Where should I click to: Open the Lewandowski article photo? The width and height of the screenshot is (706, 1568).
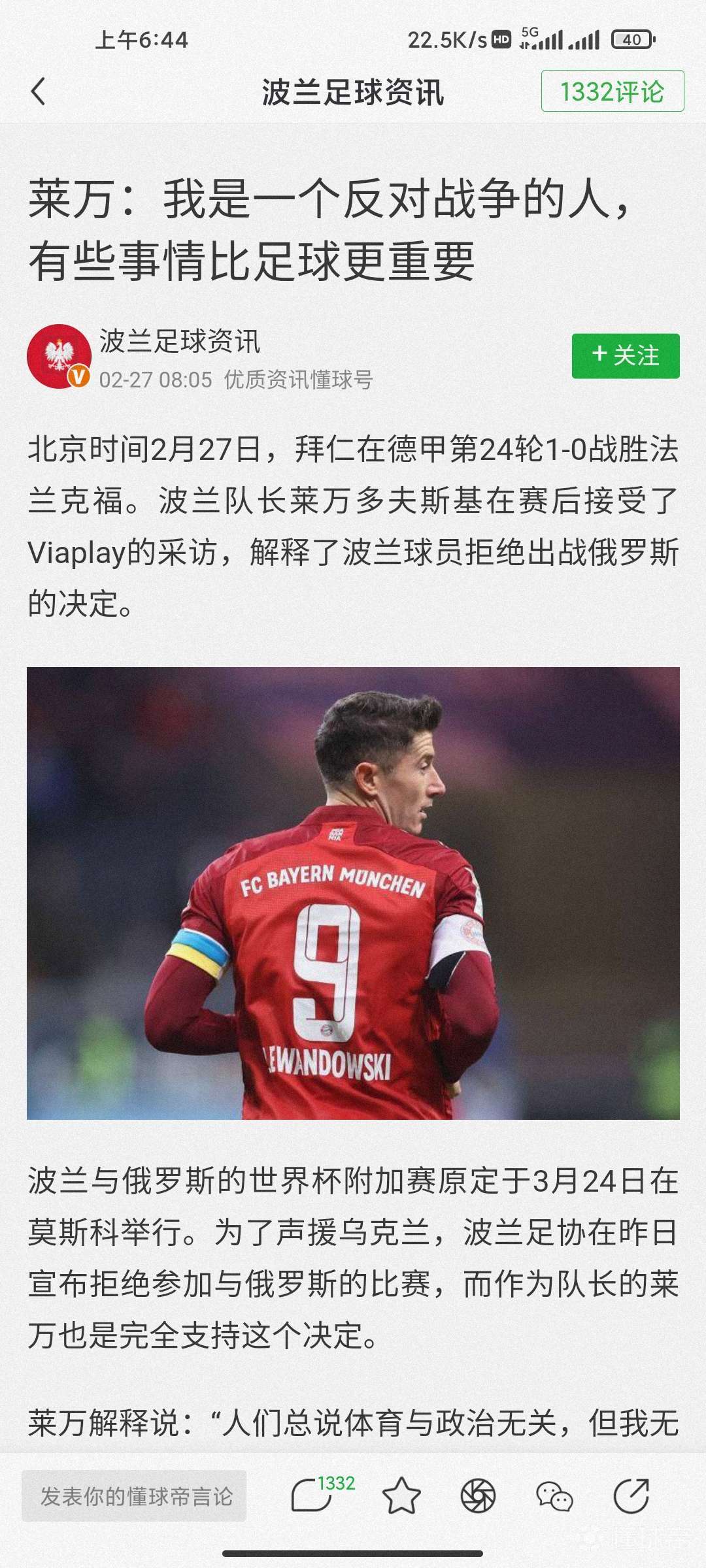point(353,893)
